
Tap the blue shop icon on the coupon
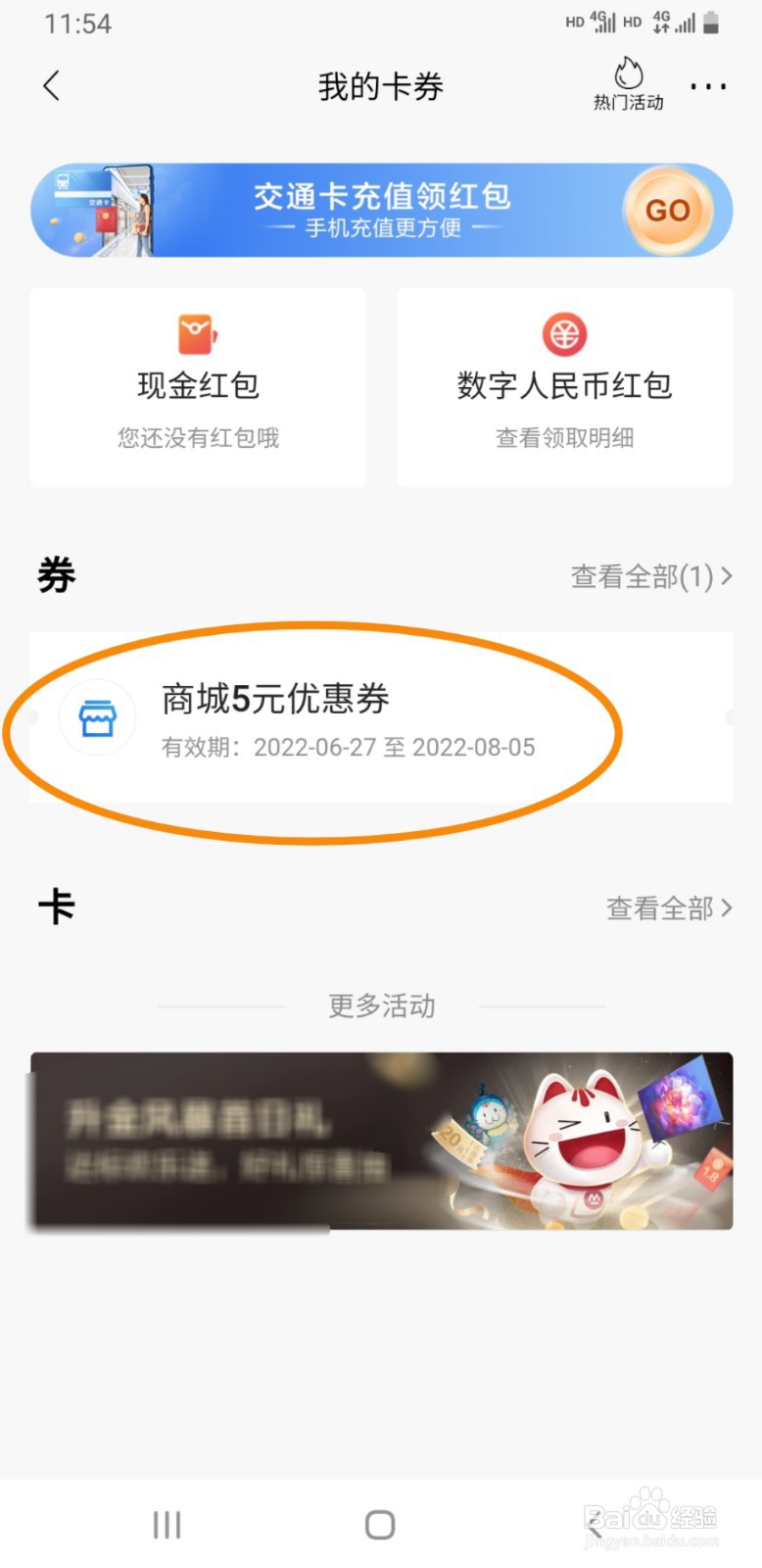pos(97,716)
